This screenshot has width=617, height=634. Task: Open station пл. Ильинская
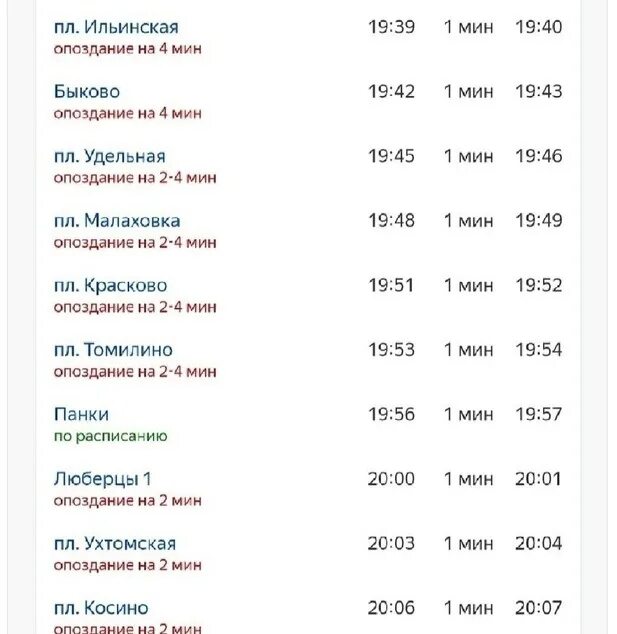[x=116, y=27]
